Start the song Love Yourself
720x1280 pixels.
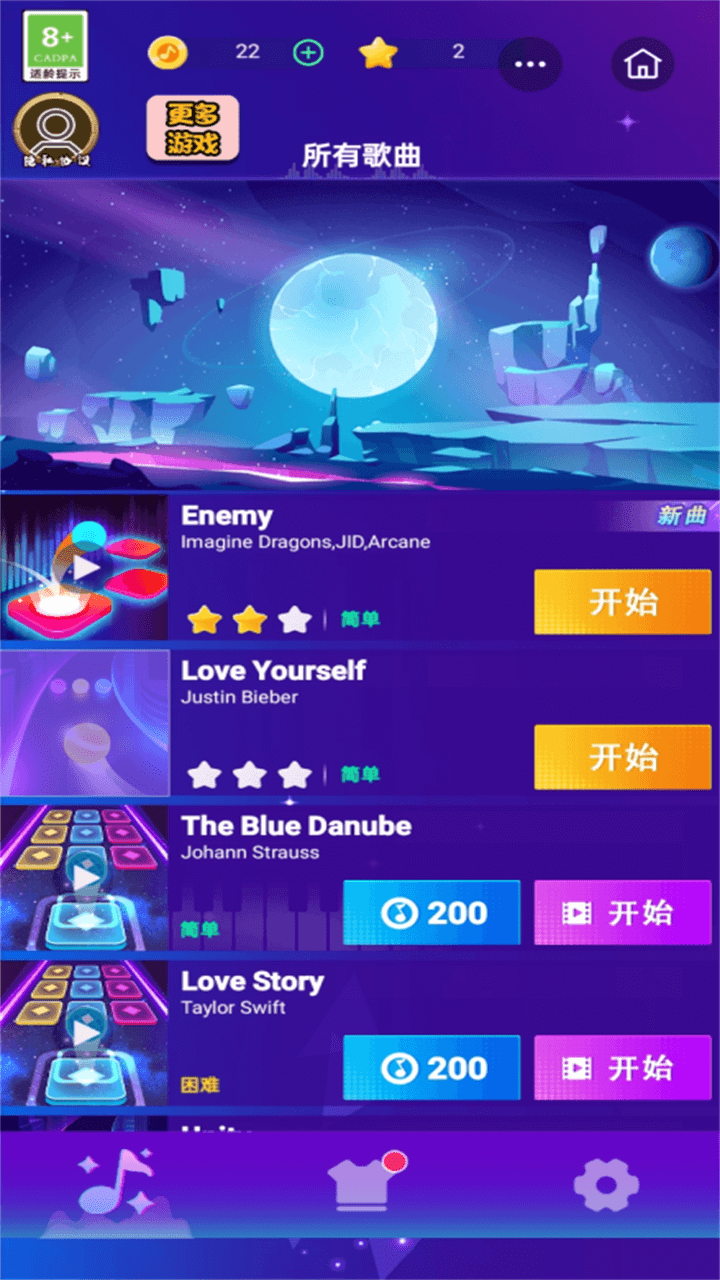pyautogui.click(x=622, y=757)
